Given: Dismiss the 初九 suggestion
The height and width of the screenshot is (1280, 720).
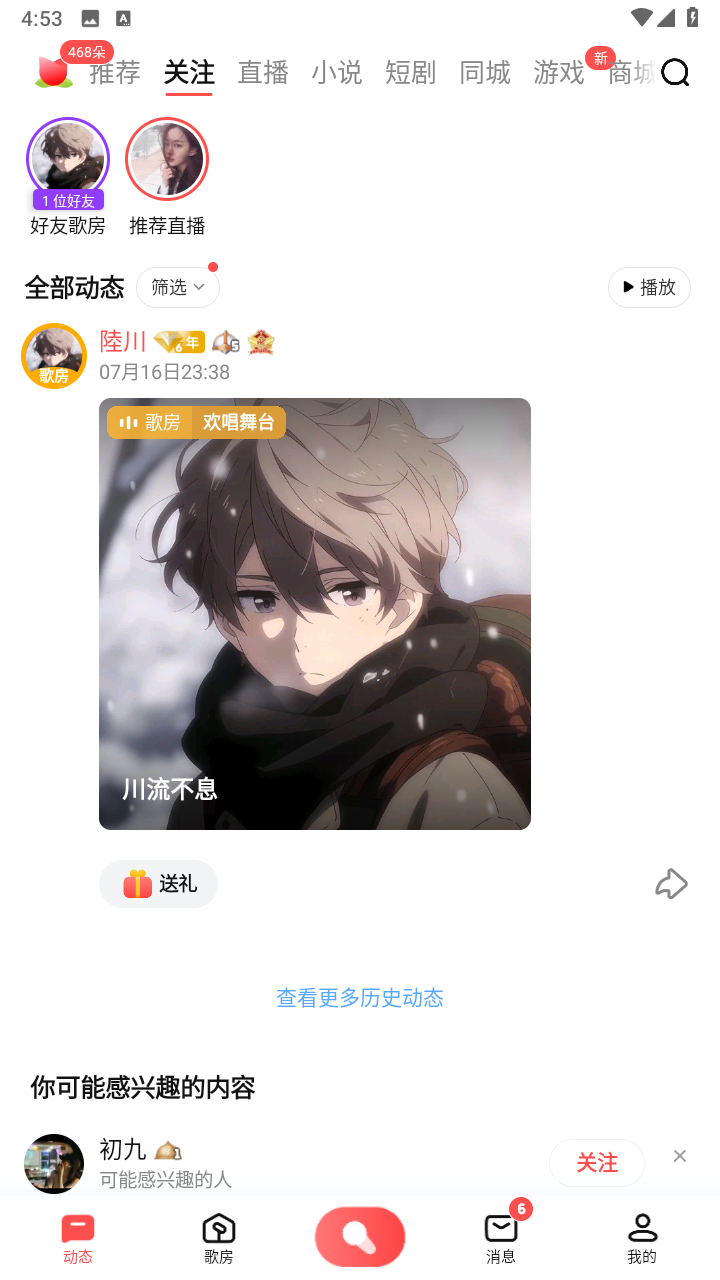Looking at the screenshot, I should (680, 1156).
